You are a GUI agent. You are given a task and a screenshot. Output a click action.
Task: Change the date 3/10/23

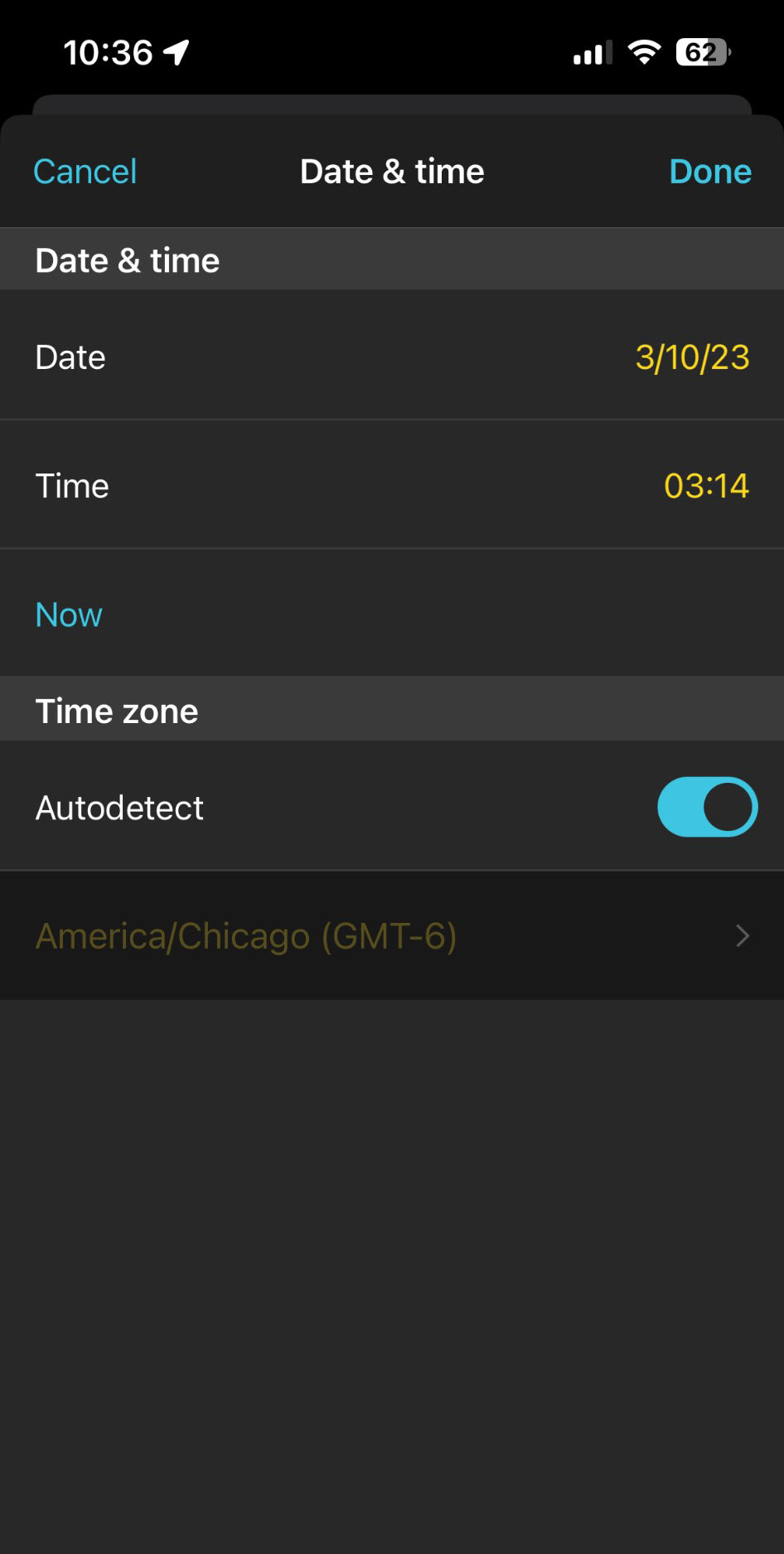[691, 357]
